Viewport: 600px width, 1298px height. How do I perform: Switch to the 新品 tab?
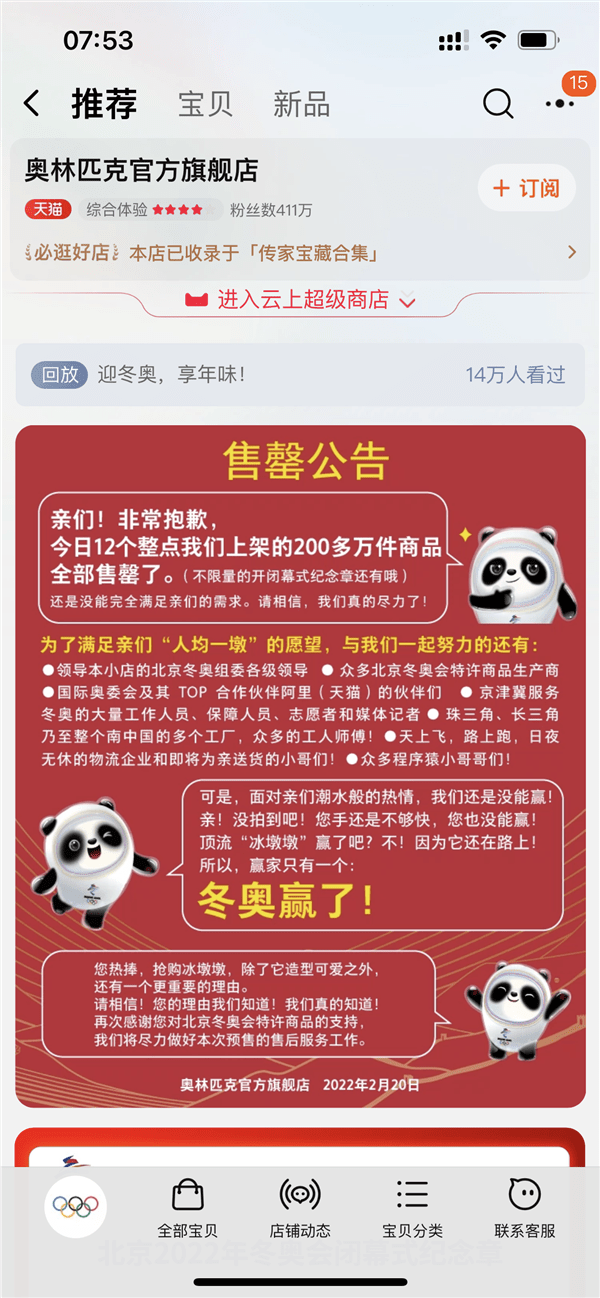tap(301, 104)
